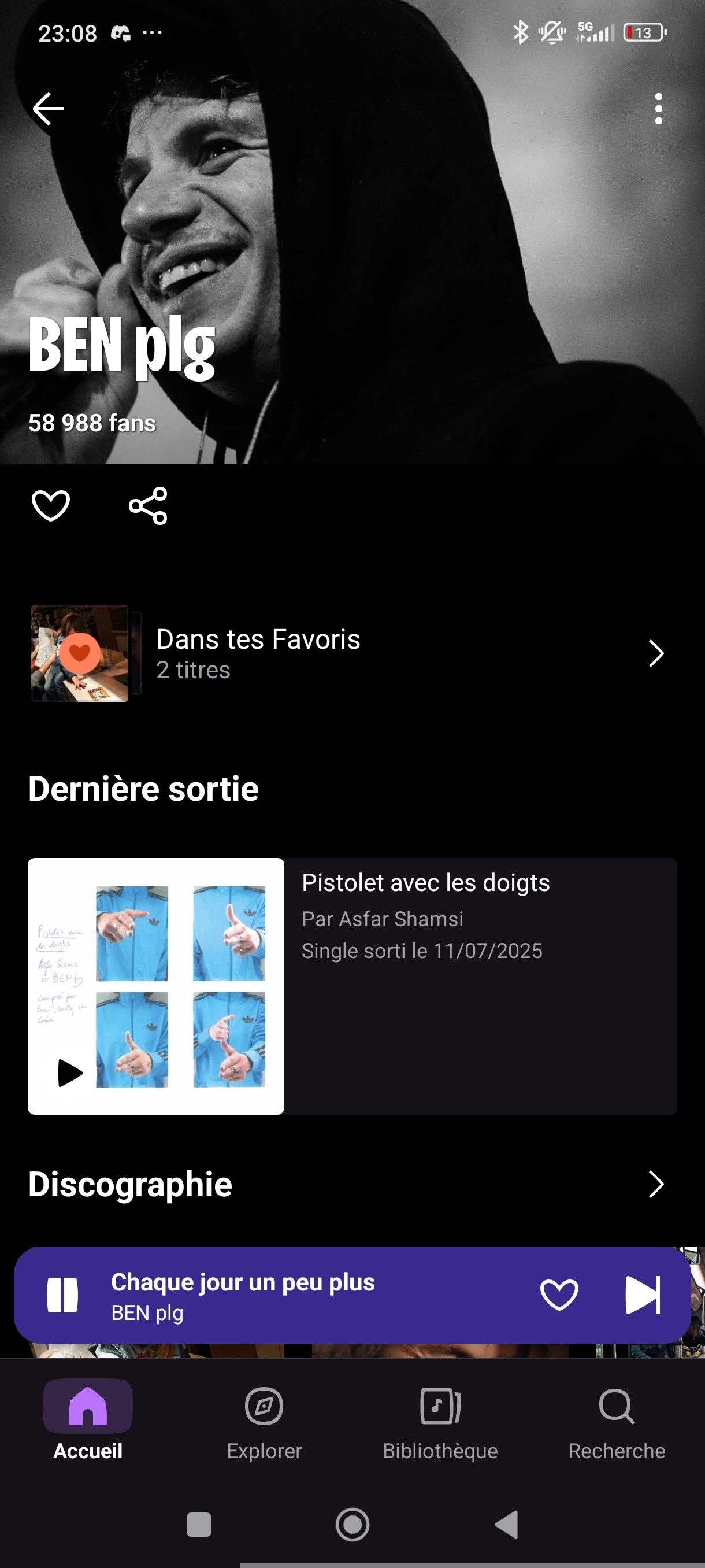Share the BEN plg artist page
This screenshot has height=1568, width=705.
coord(148,505)
